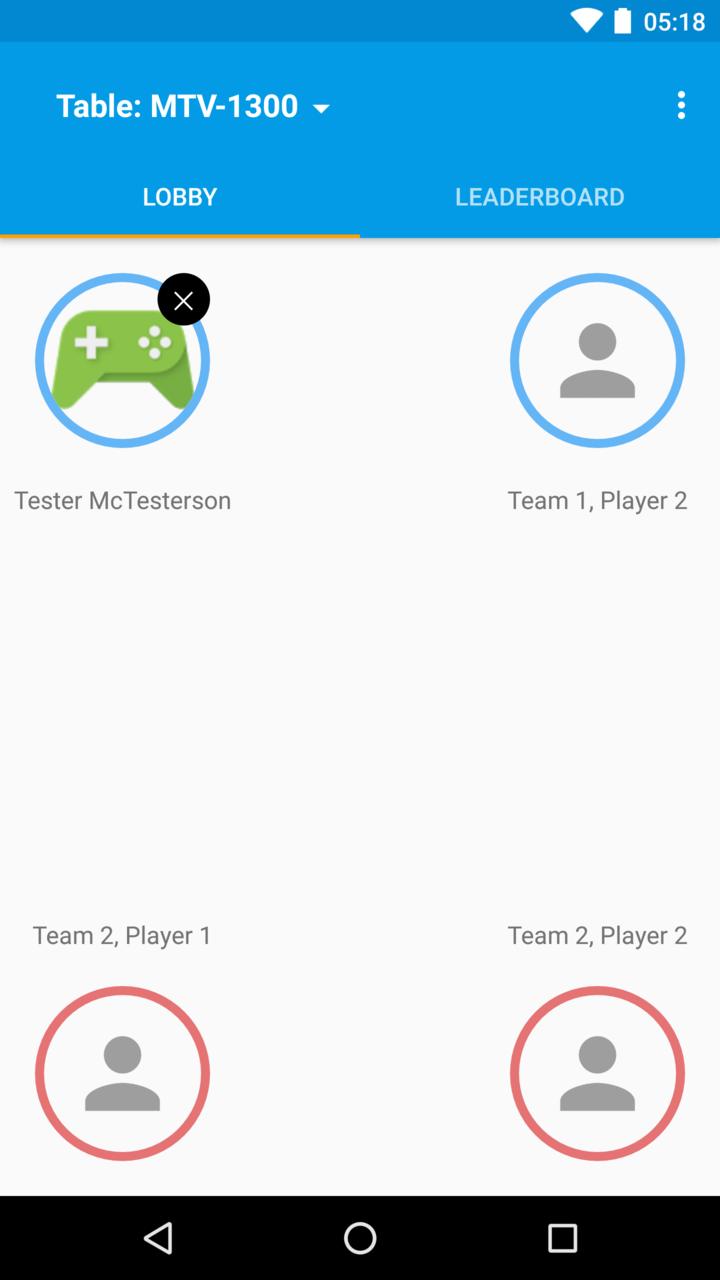Switch to the Leaderboard tab
Screen dimensions: 720x1280
pyautogui.click(x=540, y=197)
